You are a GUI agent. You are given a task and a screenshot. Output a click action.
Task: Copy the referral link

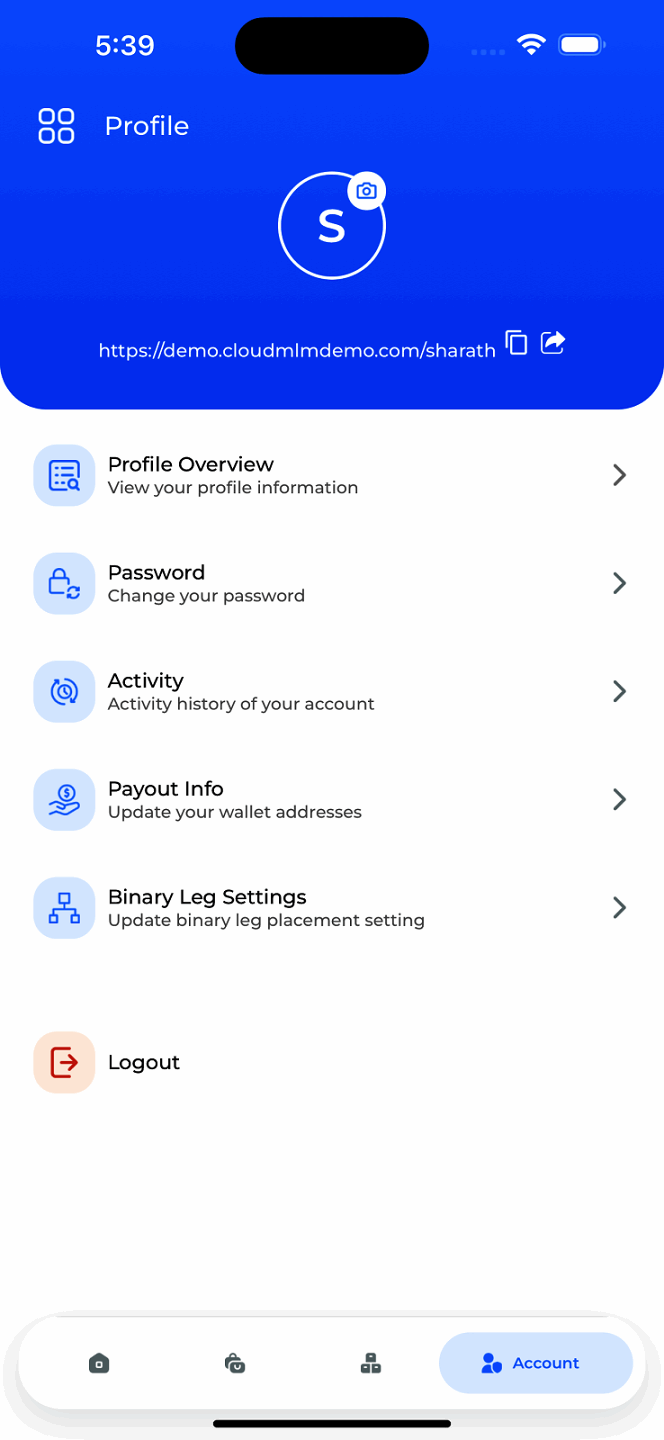pos(516,342)
